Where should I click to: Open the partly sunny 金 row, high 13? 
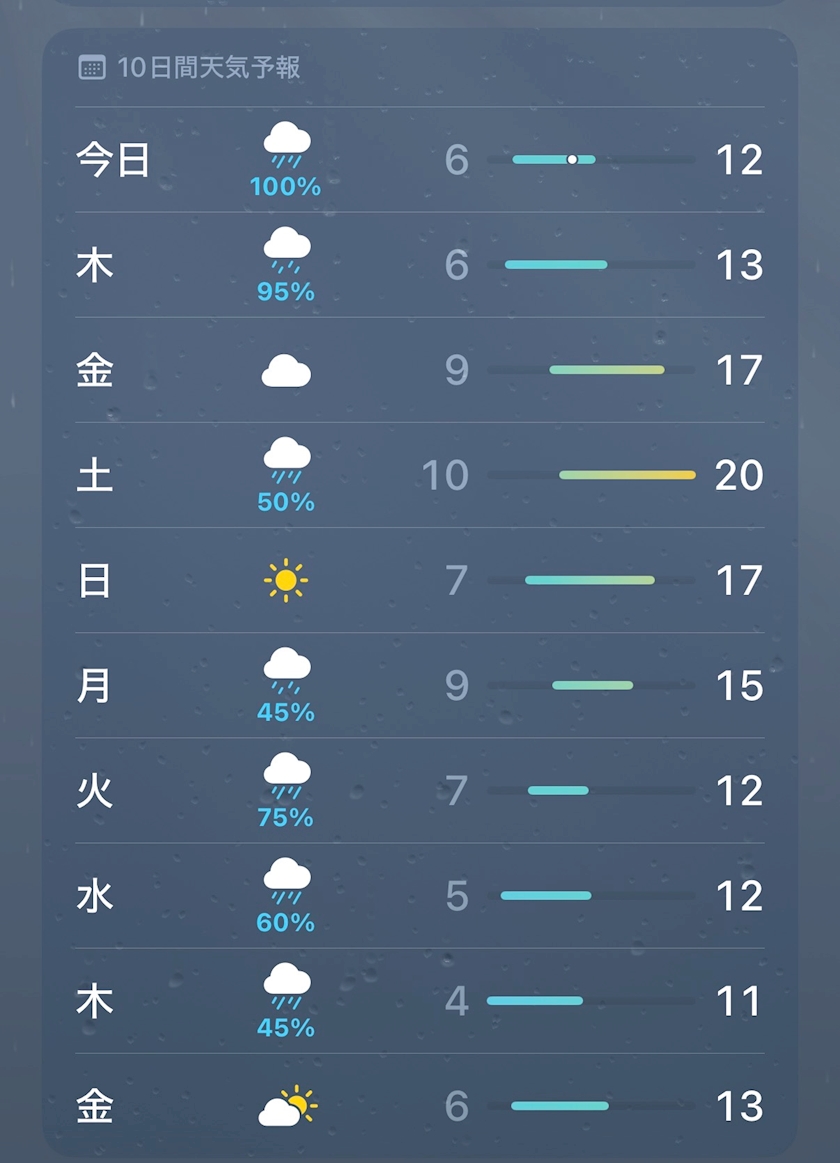pyautogui.click(x=420, y=1106)
